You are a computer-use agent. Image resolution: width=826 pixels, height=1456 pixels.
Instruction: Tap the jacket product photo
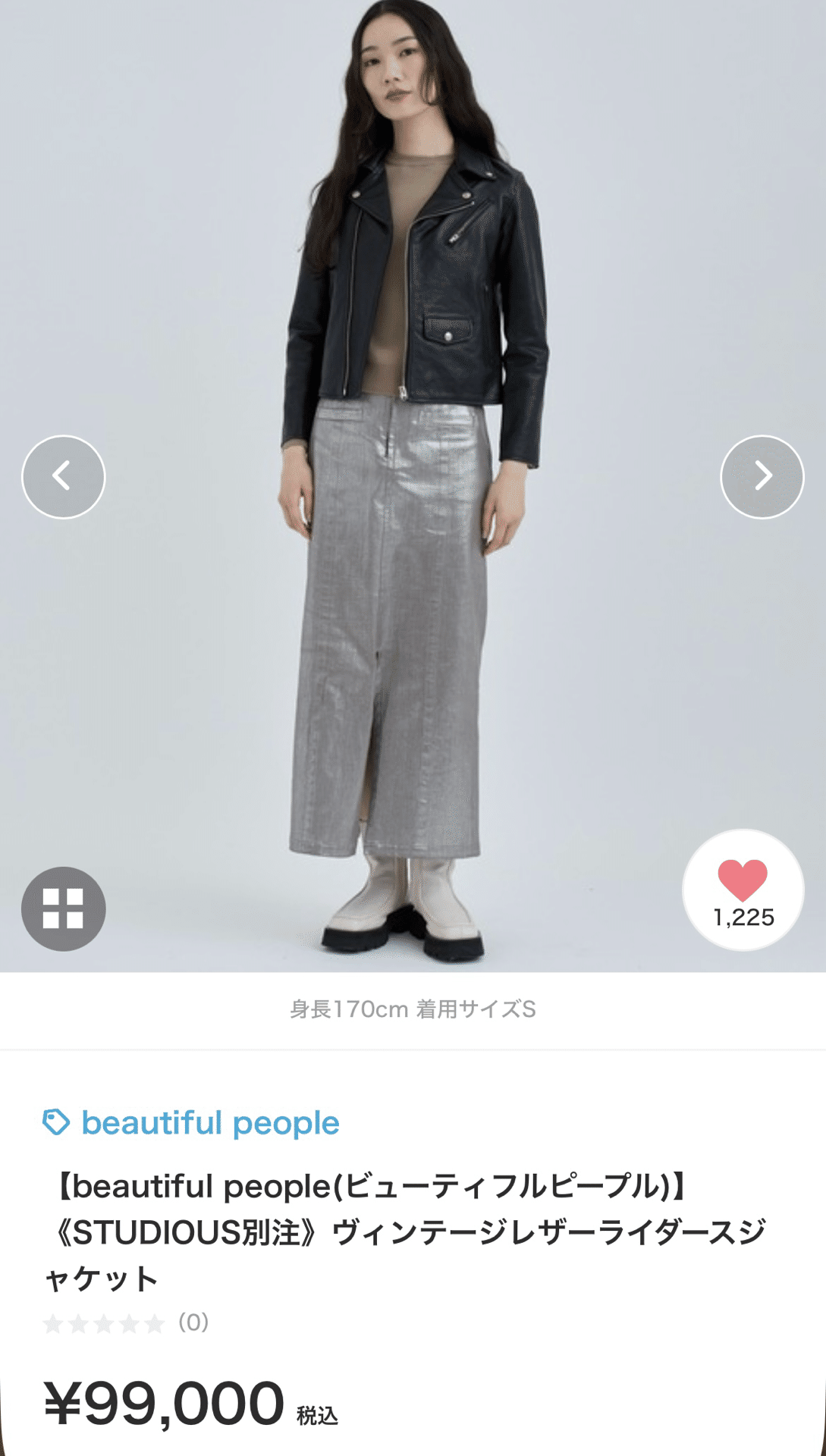click(x=413, y=485)
